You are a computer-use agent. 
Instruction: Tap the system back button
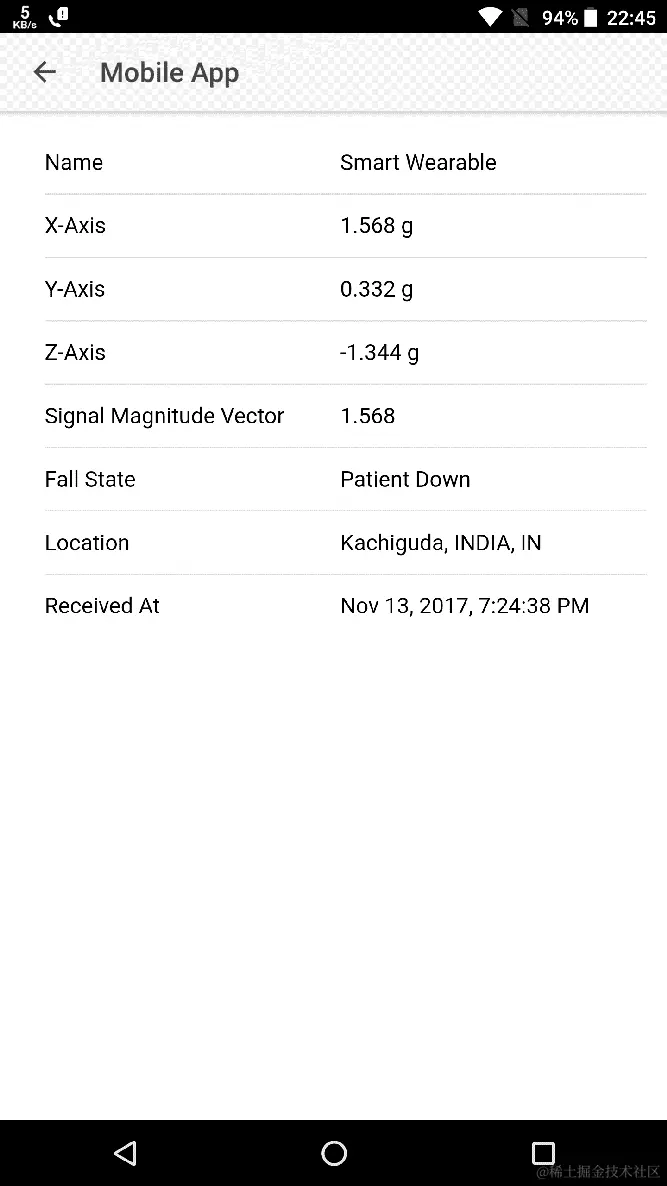pos(125,1153)
